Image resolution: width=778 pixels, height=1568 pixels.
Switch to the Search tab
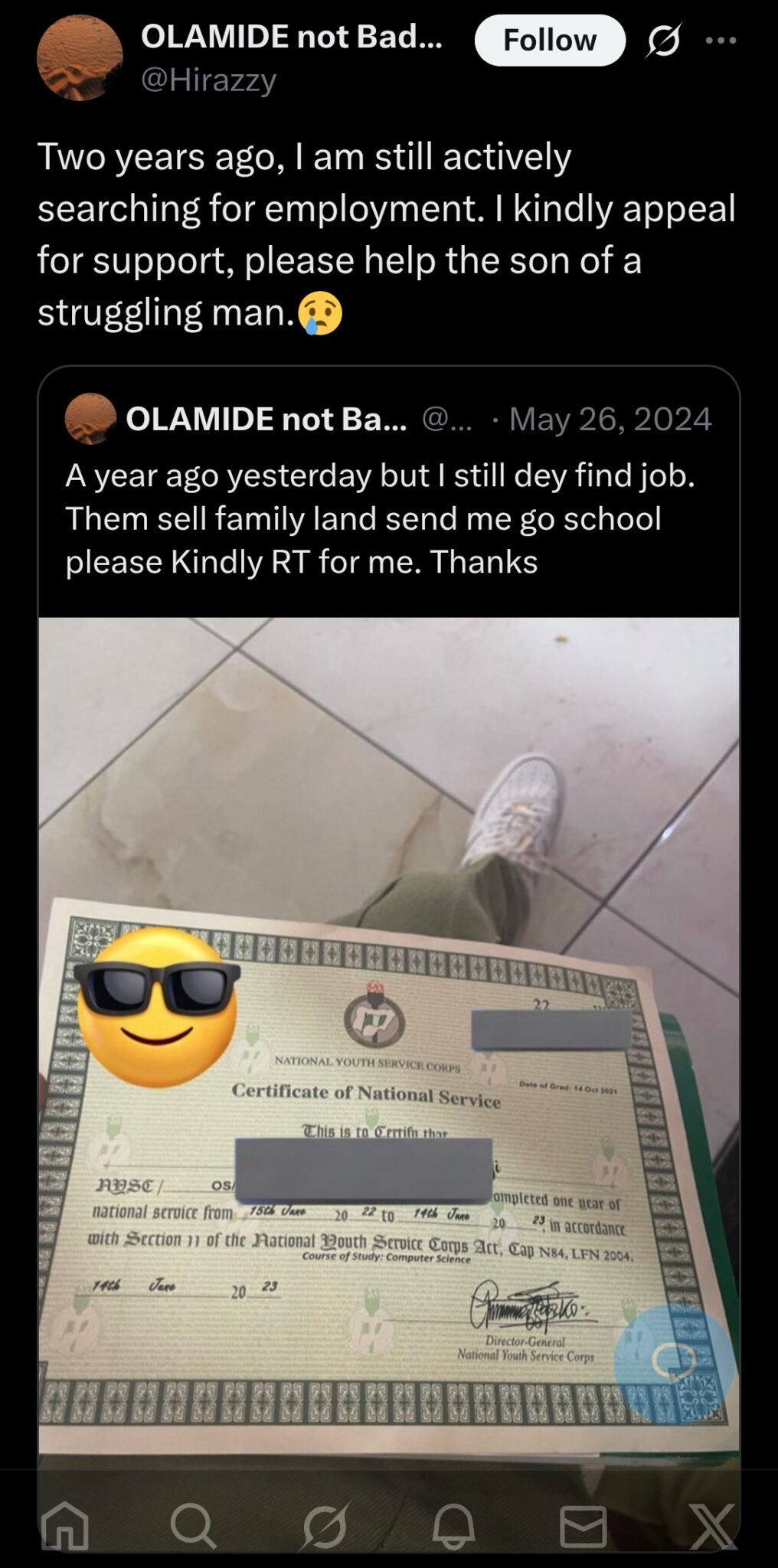193,1524
